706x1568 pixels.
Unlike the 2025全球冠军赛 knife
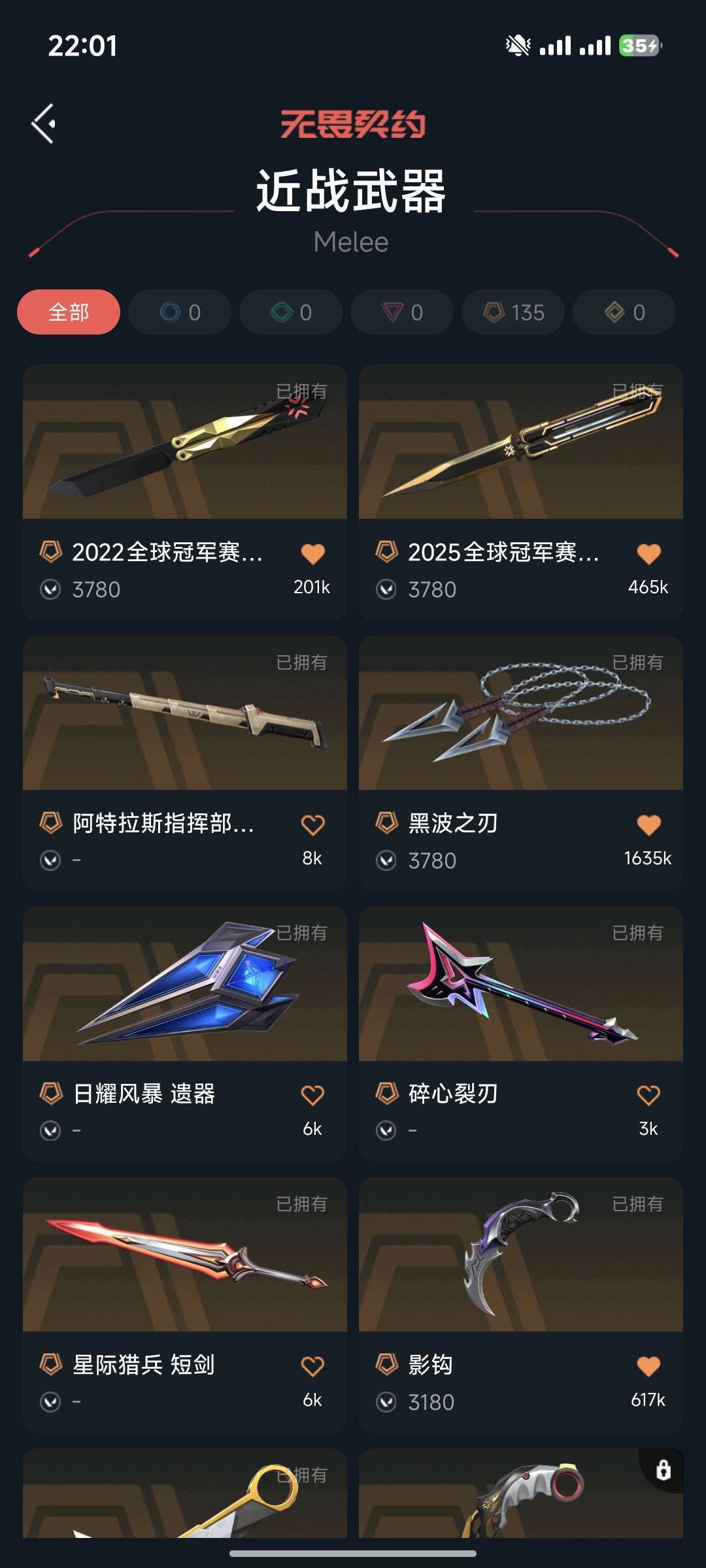tap(648, 554)
